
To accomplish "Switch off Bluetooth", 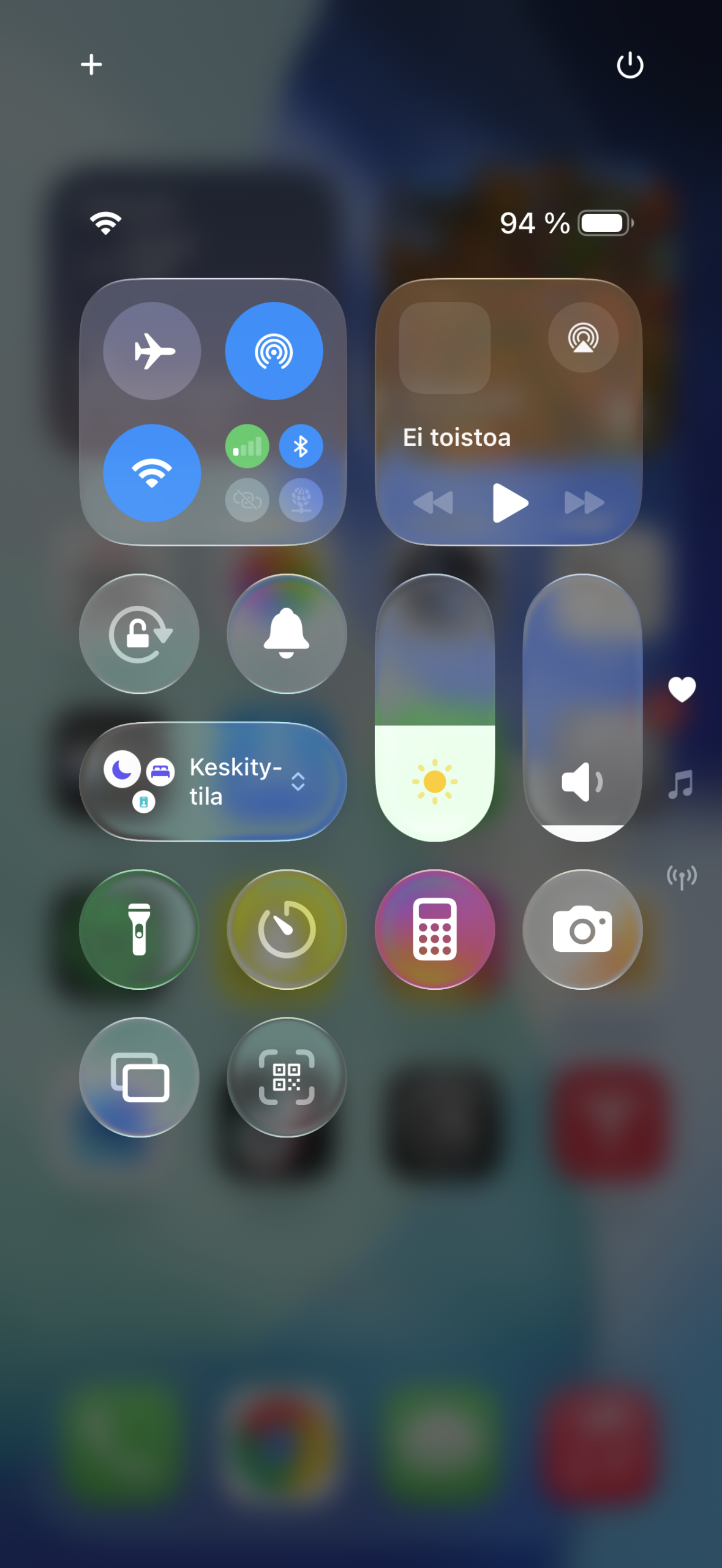I will click(301, 447).
